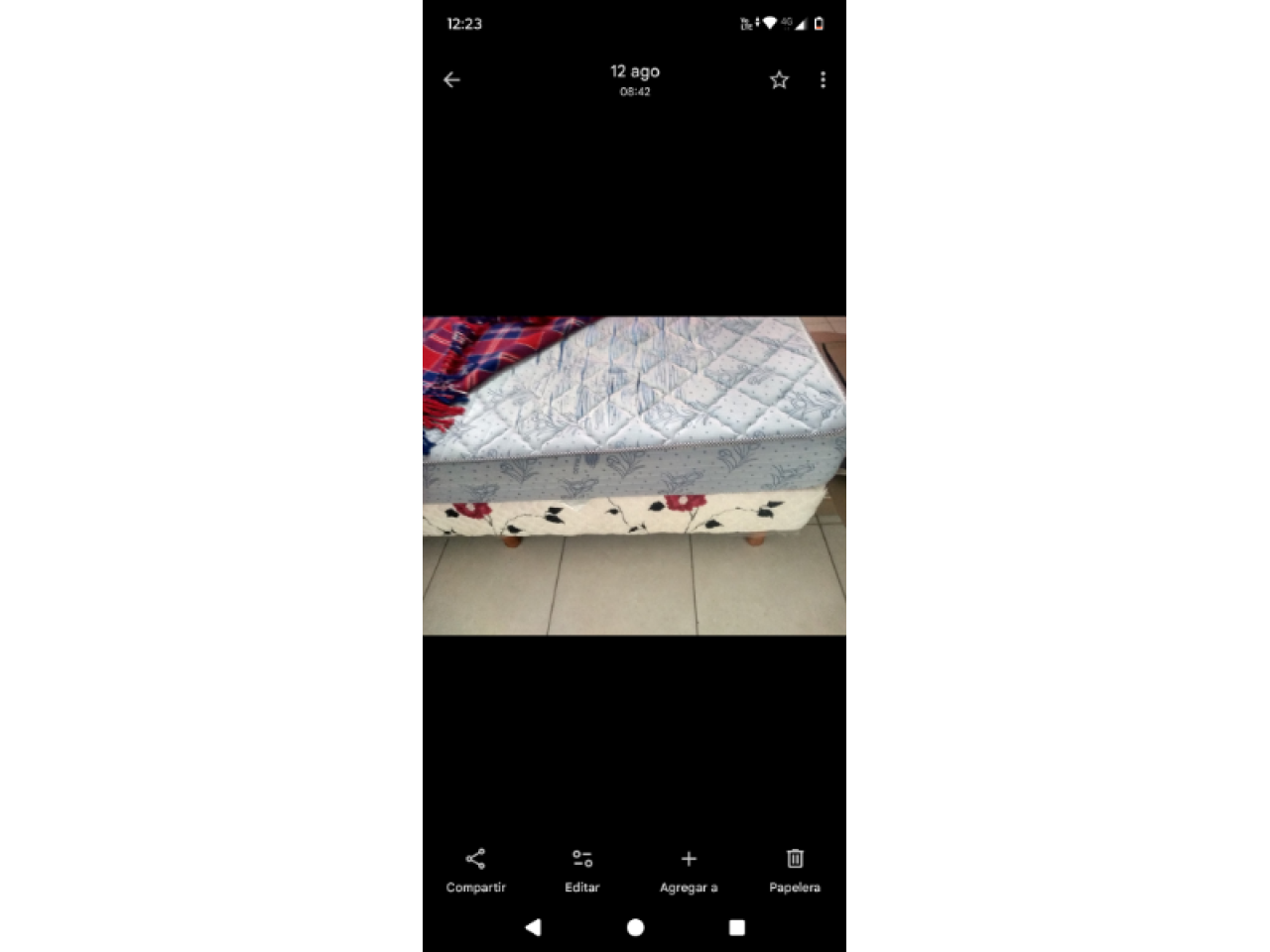Tap the system home button
1270x952 pixels.
[635, 927]
